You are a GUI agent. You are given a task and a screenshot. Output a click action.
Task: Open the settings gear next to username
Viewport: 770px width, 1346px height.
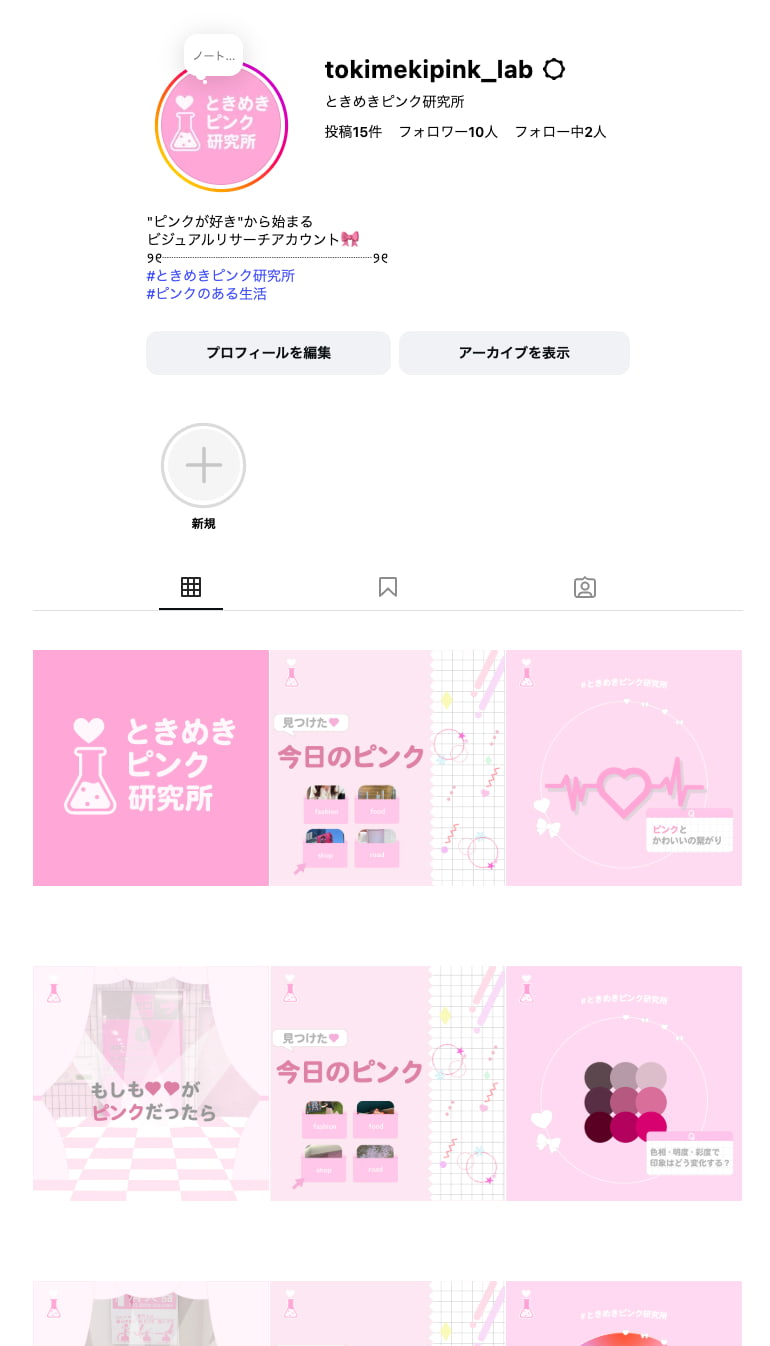tap(553, 69)
